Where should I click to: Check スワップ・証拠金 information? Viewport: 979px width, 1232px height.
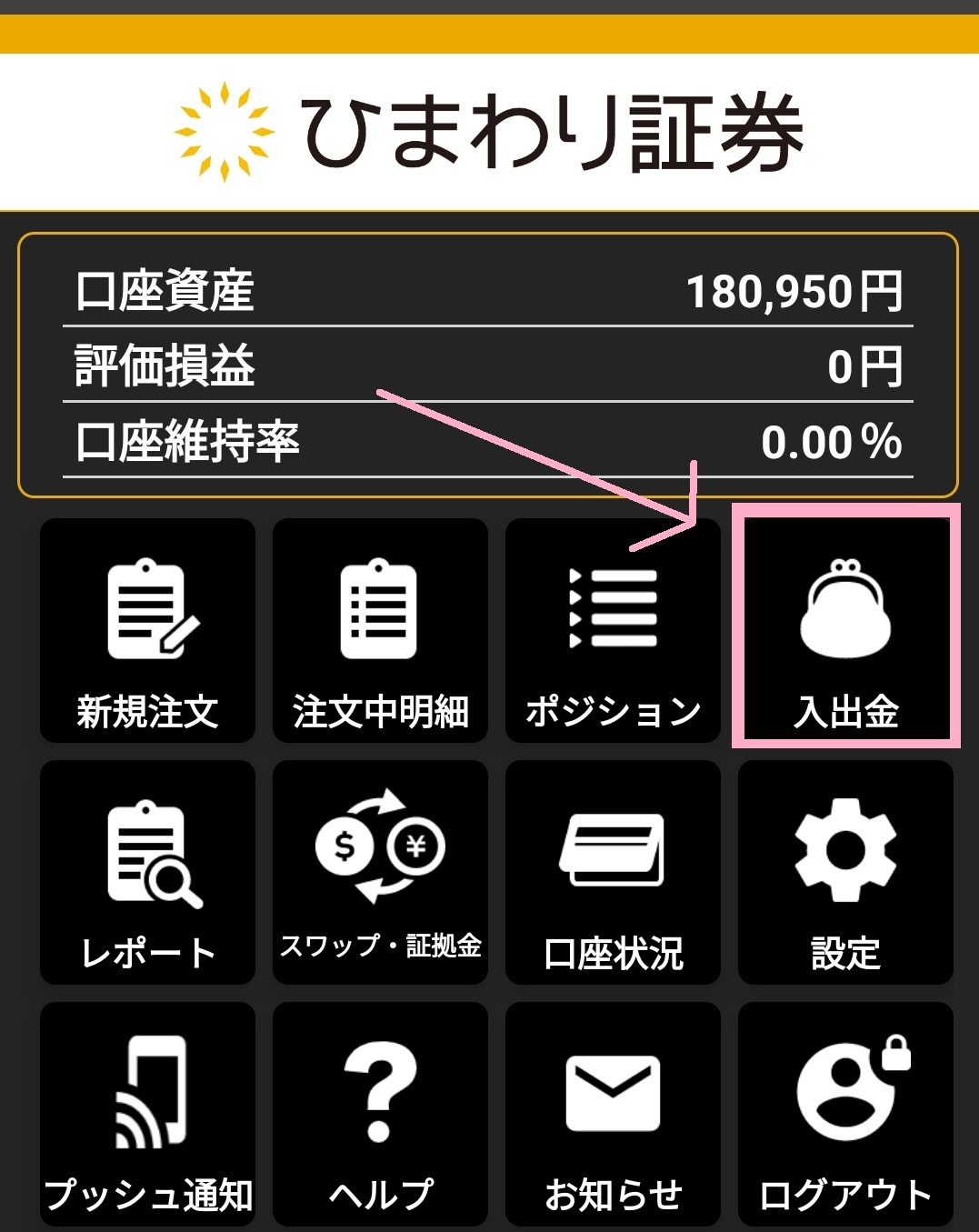380,872
